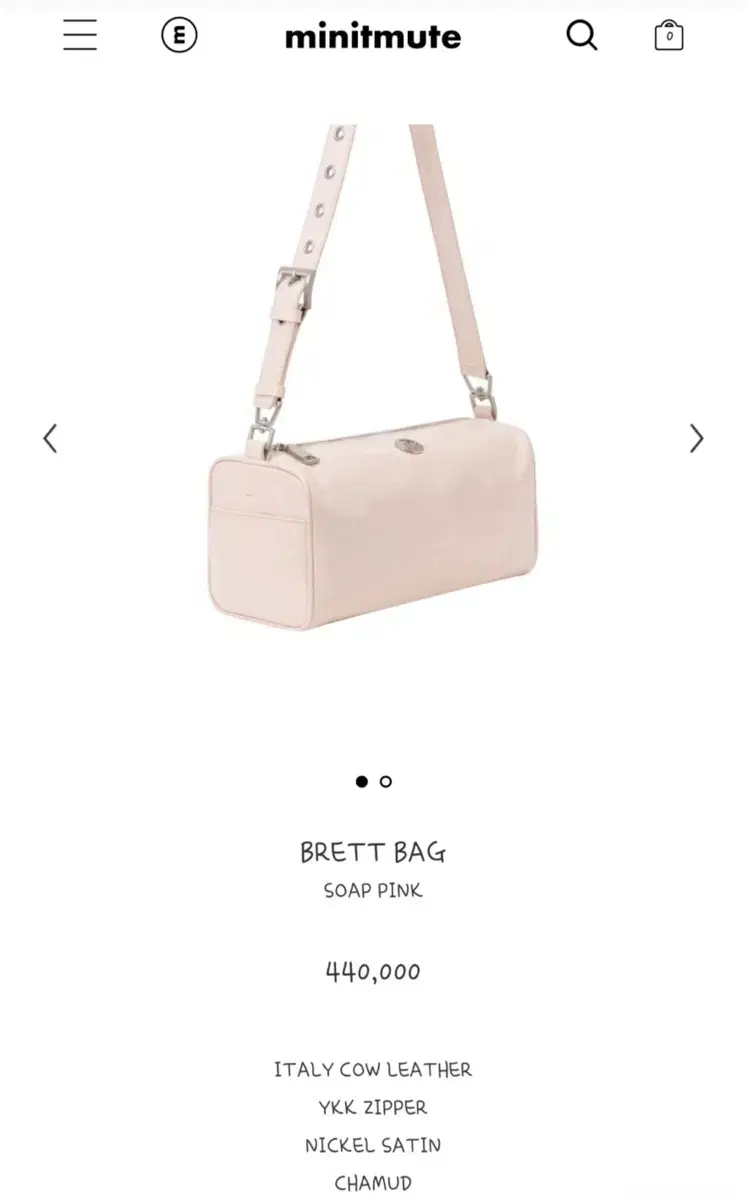The width and height of the screenshot is (747, 1200).
Task: Select the first filled pagination dot
Action: 361,781
